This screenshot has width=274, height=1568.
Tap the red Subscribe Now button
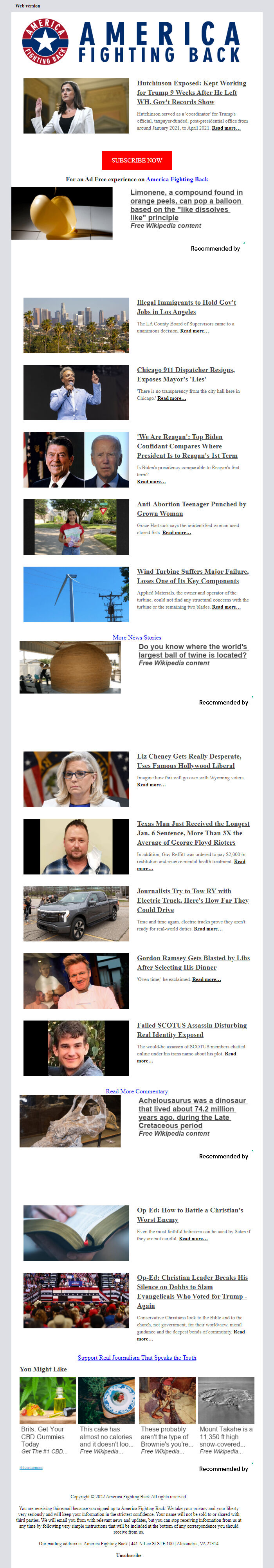click(136, 160)
